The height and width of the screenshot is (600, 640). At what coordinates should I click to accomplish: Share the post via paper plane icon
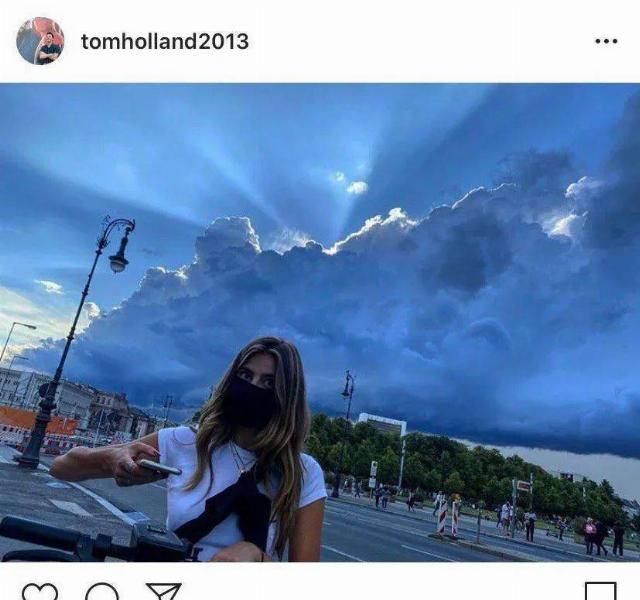[x=163, y=592]
